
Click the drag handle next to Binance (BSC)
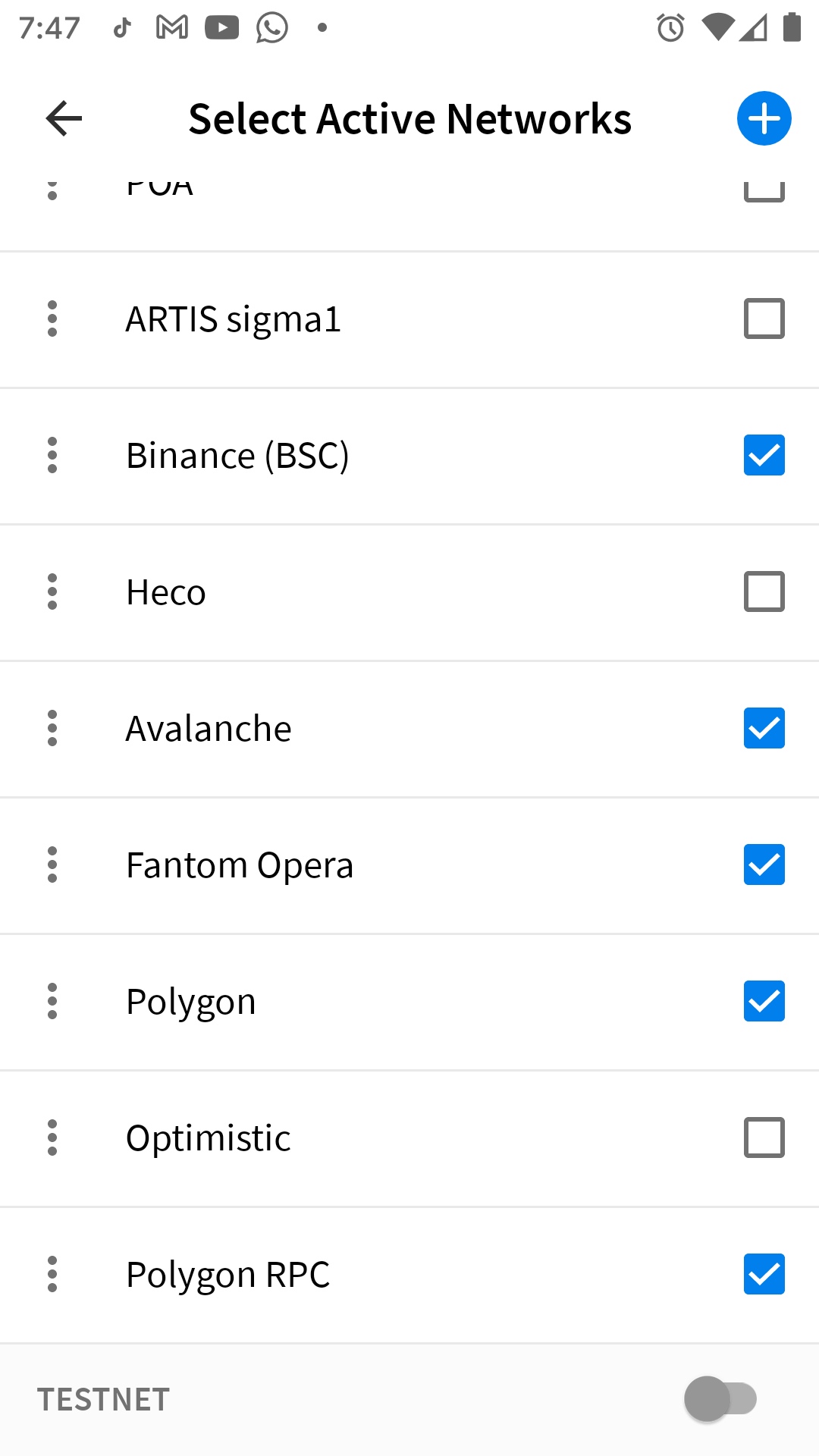pyautogui.click(x=52, y=455)
